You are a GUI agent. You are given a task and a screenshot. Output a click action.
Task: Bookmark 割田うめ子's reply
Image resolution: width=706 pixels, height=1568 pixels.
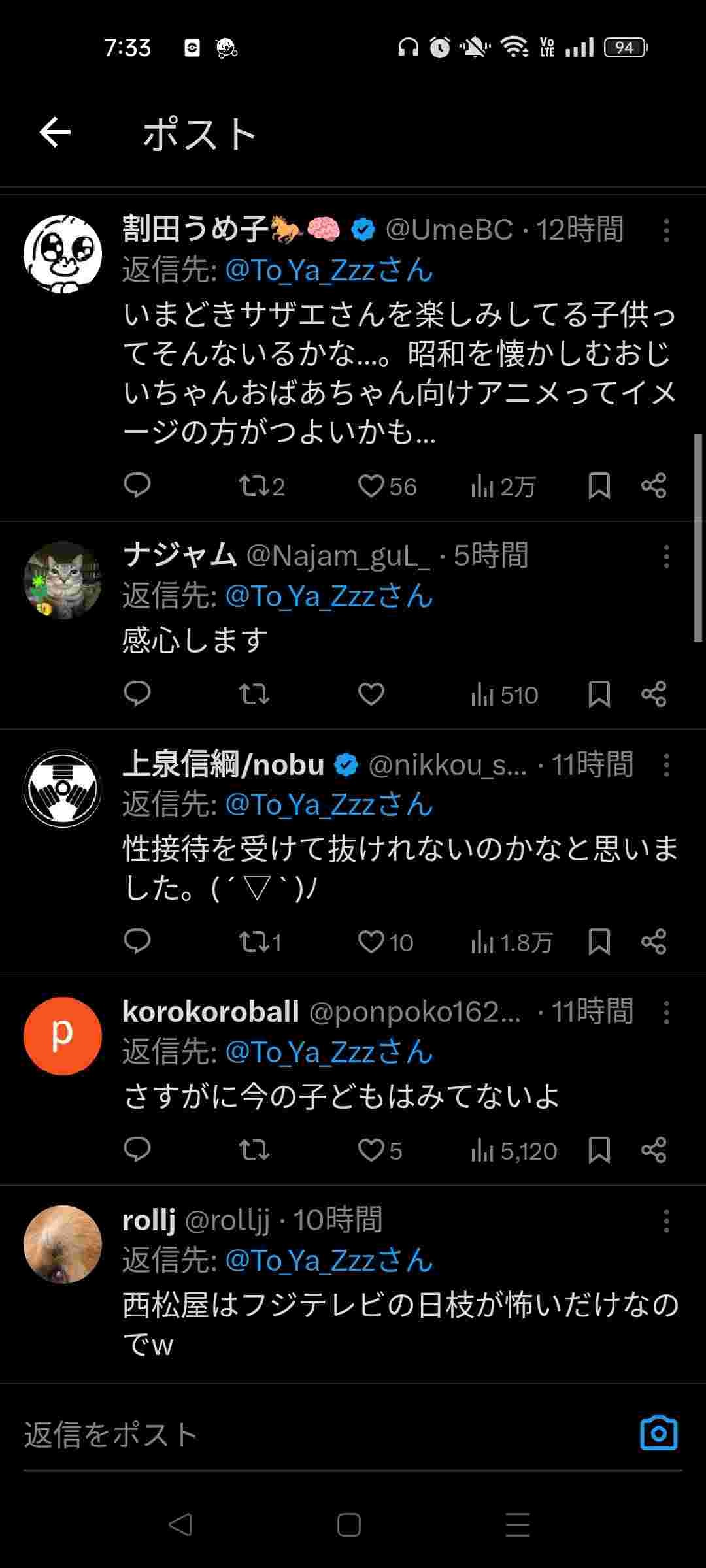pyautogui.click(x=599, y=486)
